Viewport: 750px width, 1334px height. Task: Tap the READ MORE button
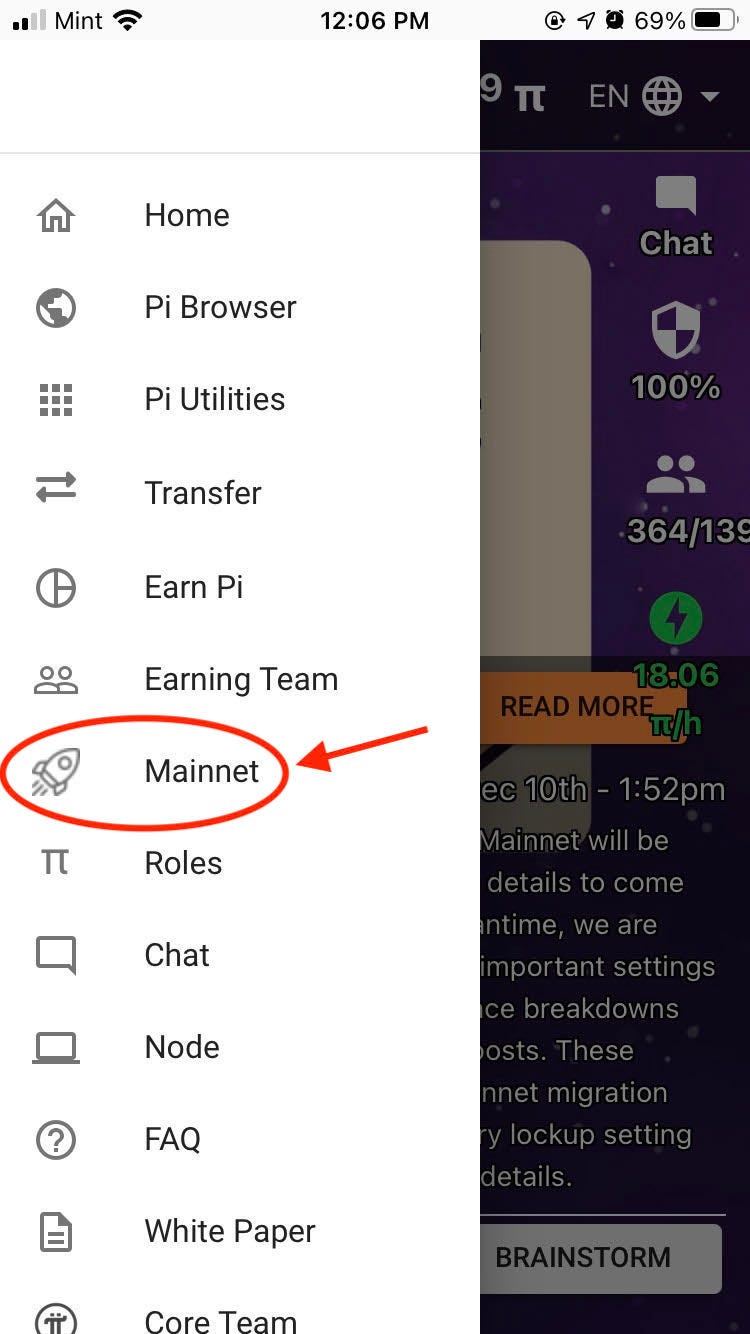pyautogui.click(x=580, y=707)
